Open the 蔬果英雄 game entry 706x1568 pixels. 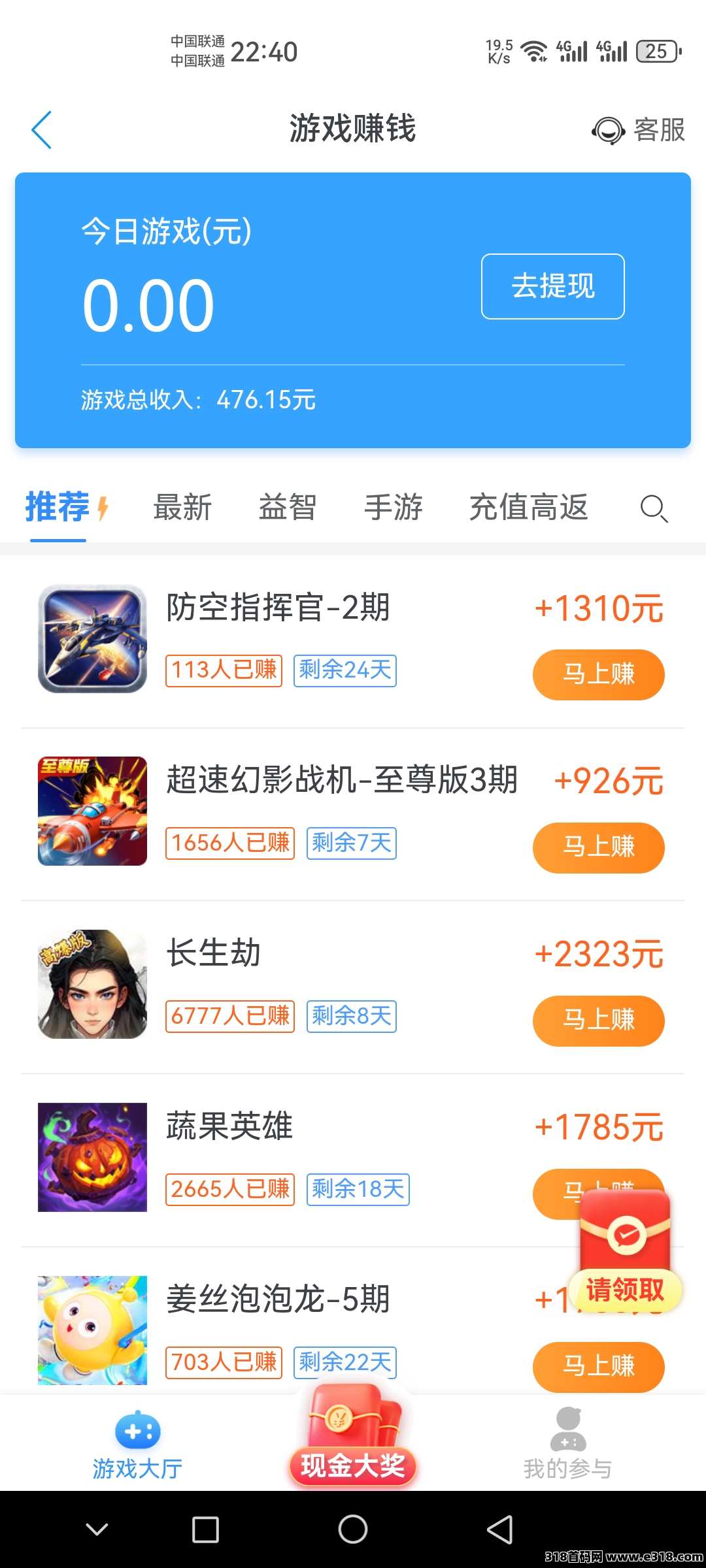tap(229, 1126)
